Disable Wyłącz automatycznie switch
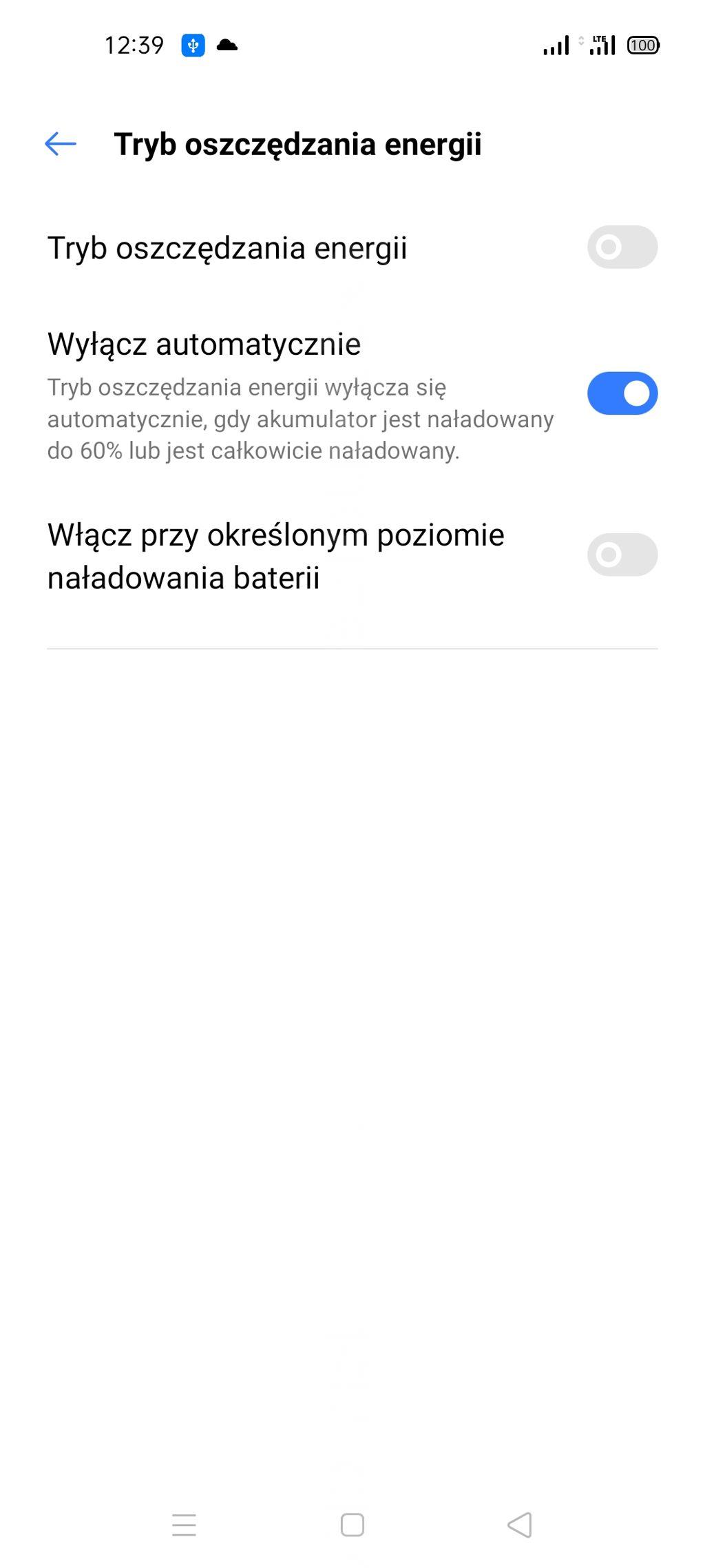 coord(622,393)
